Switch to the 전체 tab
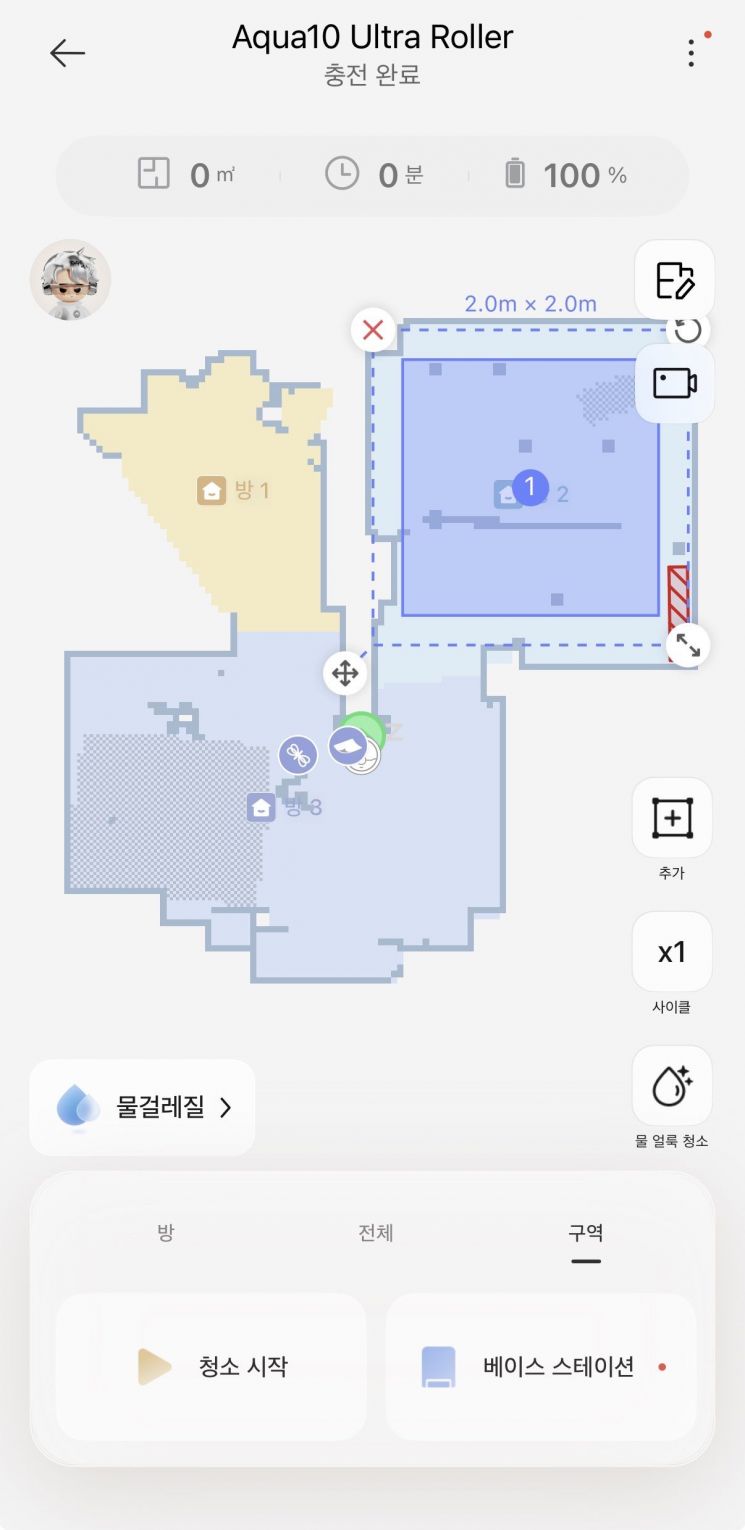745x1530 pixels. tap(373, 1233)
